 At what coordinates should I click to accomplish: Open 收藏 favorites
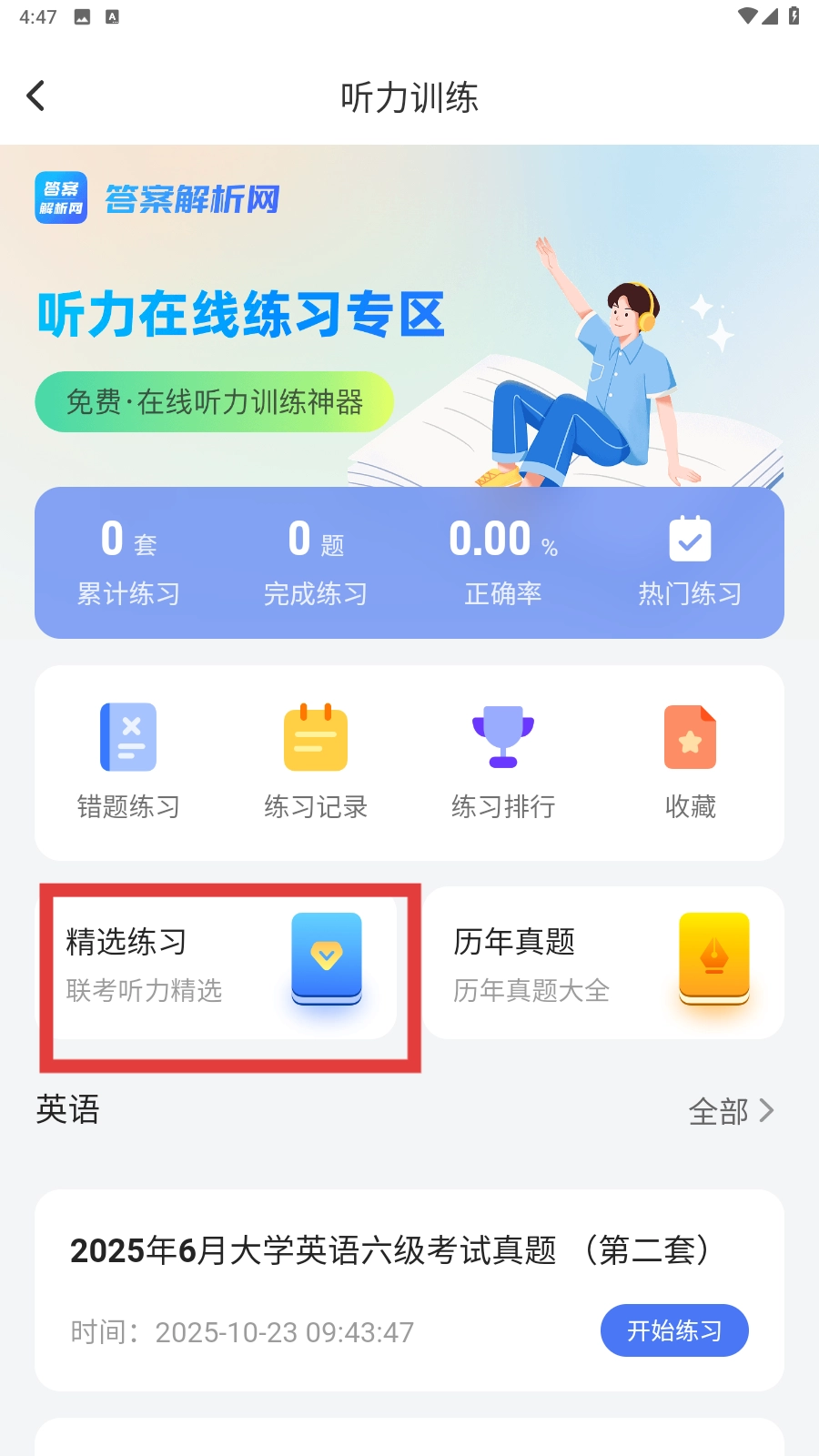point(690,762)
